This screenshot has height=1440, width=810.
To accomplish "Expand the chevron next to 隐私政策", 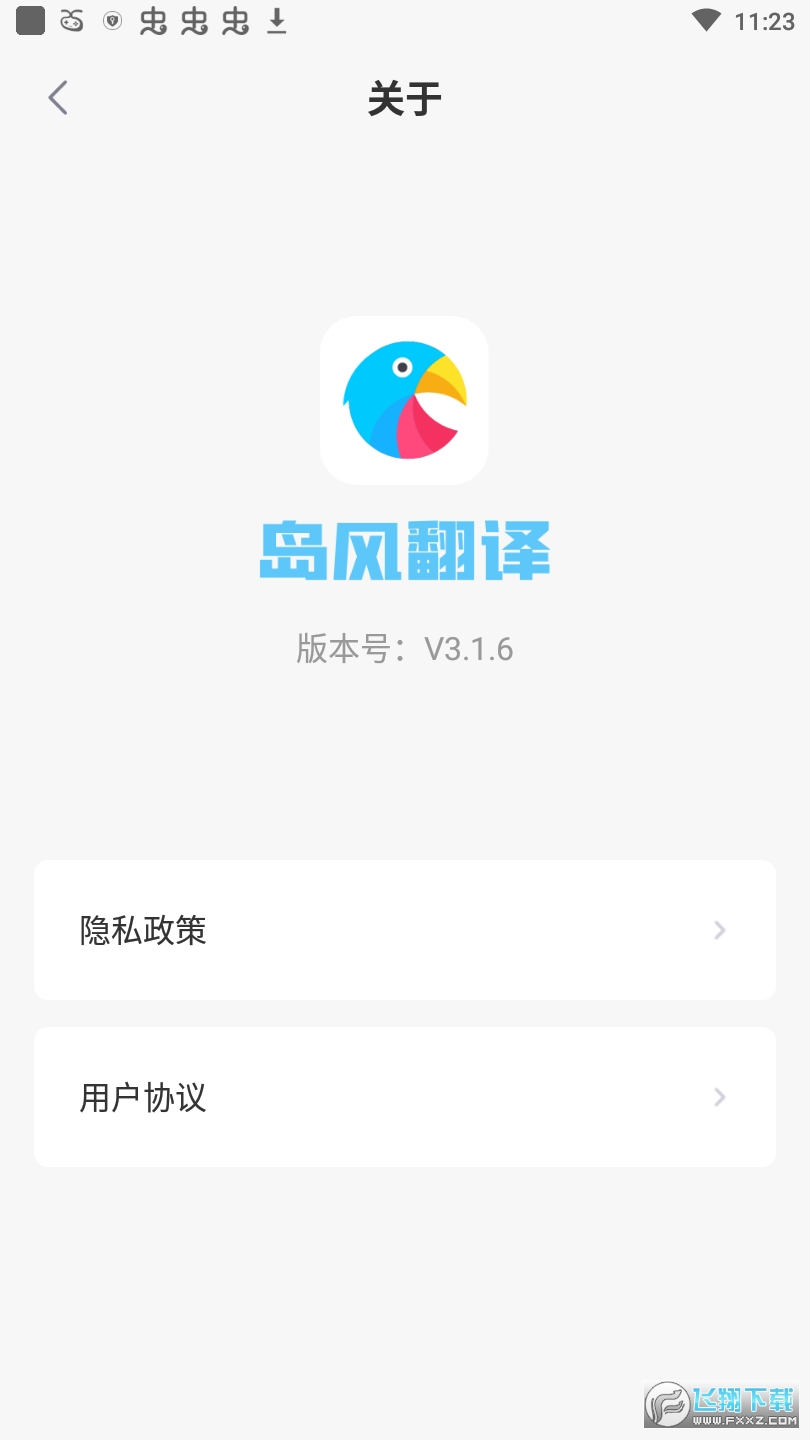I will (x=719, y=930).
